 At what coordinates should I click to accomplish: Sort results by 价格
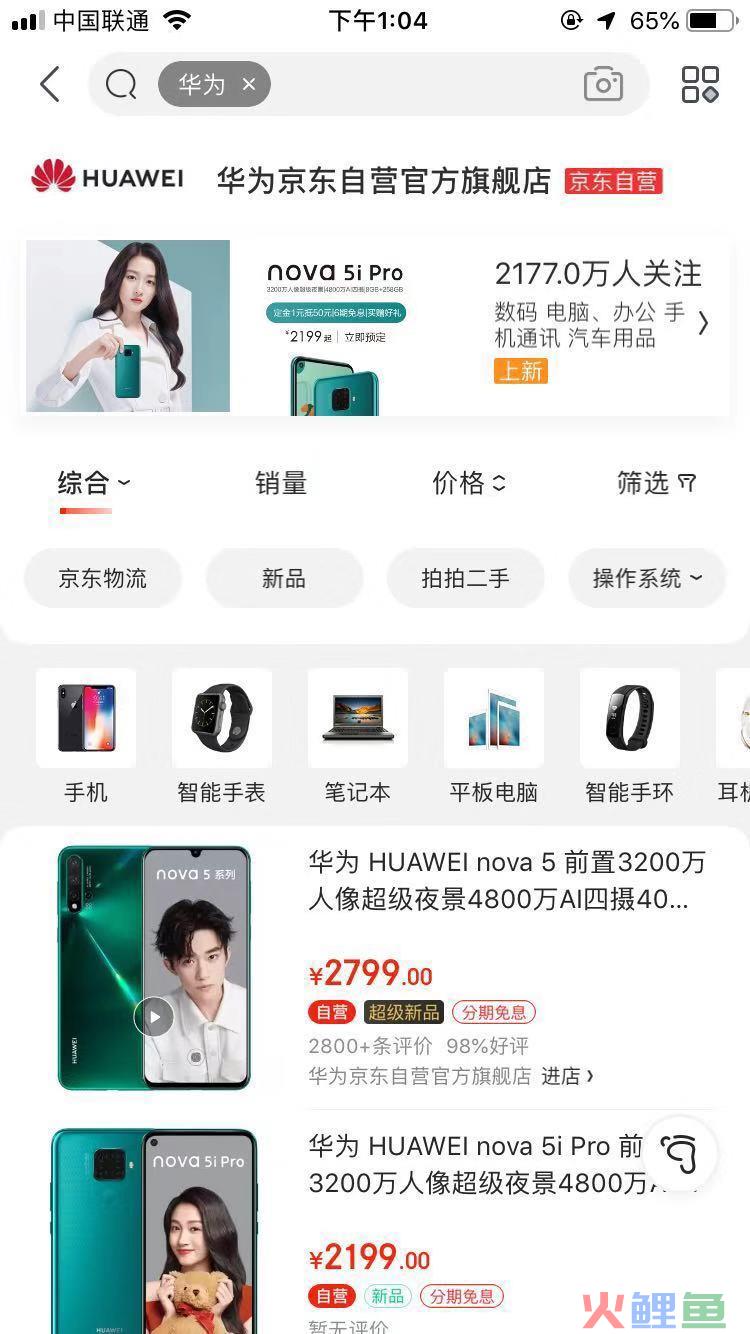(x=468, y=484)
